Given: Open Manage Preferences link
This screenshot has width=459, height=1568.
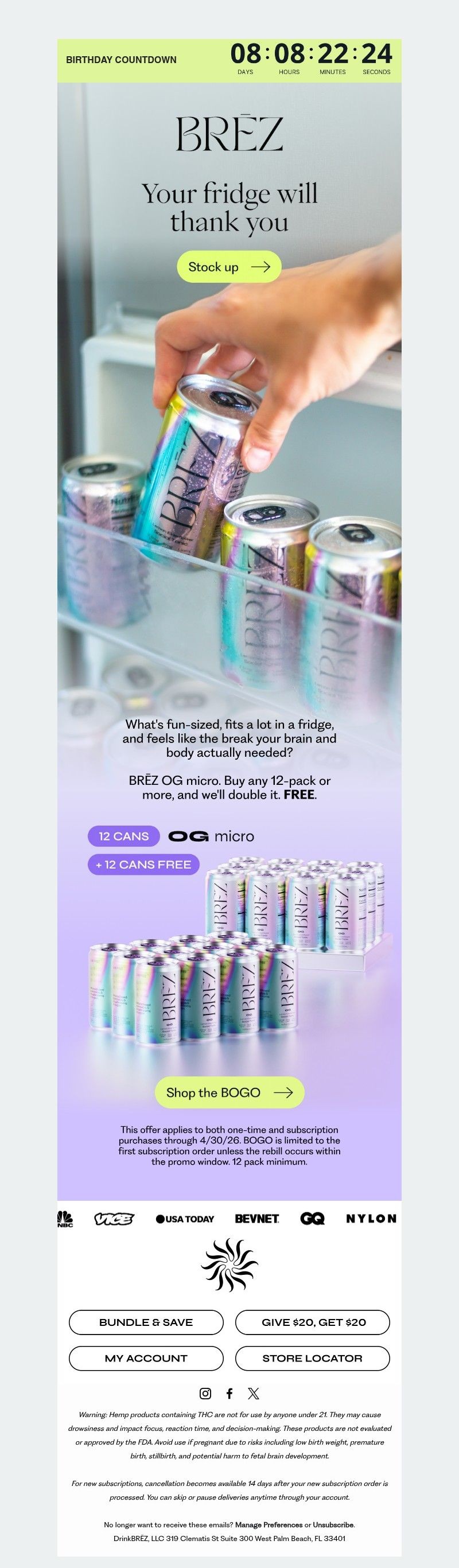Looking at the screenshot, I should 269,1525.
